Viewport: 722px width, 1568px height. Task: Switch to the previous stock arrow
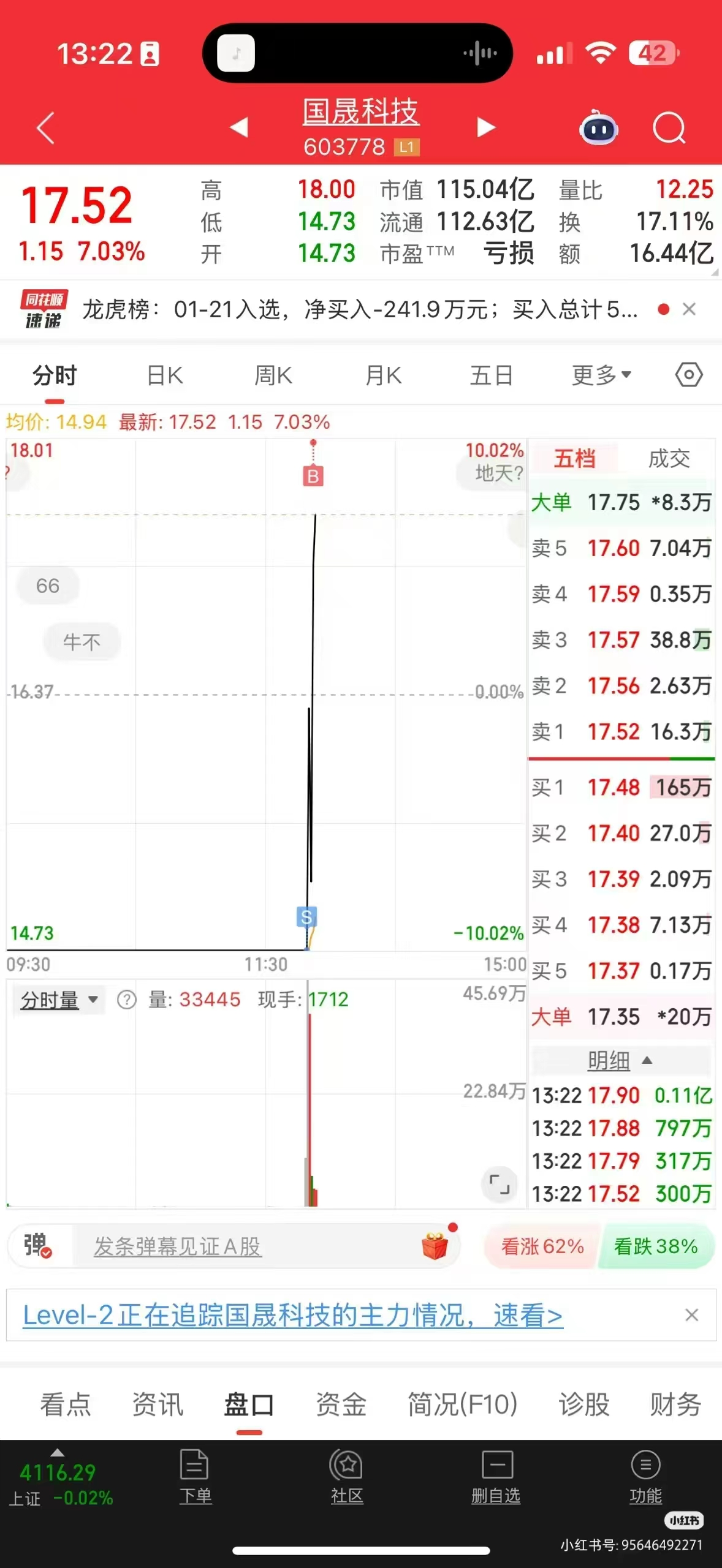pos(238,127)
